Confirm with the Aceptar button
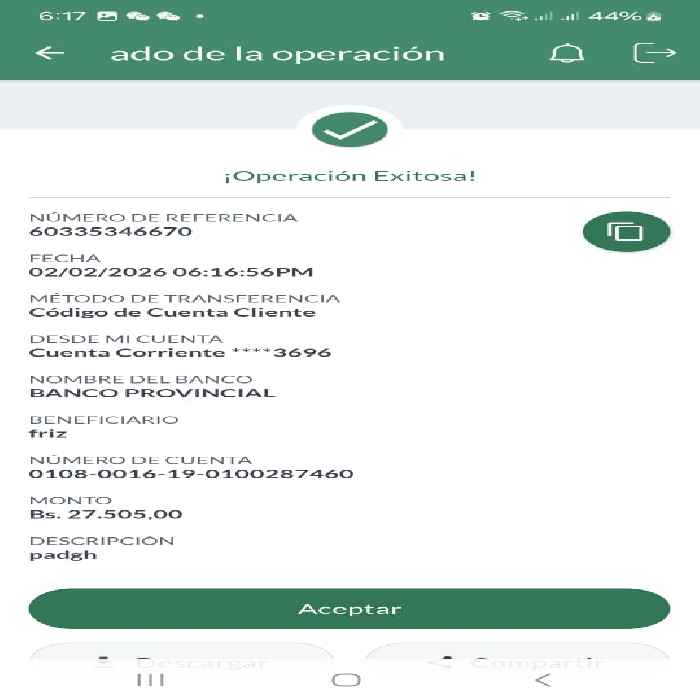 coord(349,608)
